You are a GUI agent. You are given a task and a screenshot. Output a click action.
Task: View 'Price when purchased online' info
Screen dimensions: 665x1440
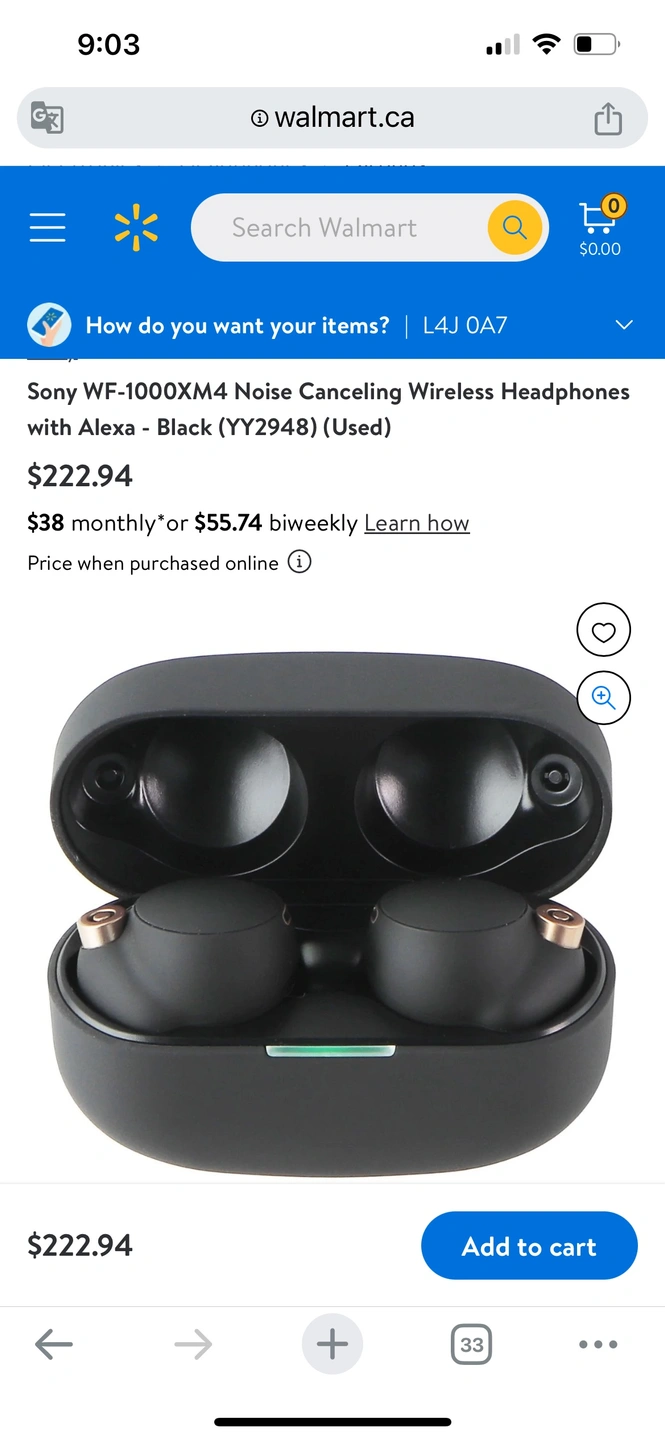click(299, 562)
